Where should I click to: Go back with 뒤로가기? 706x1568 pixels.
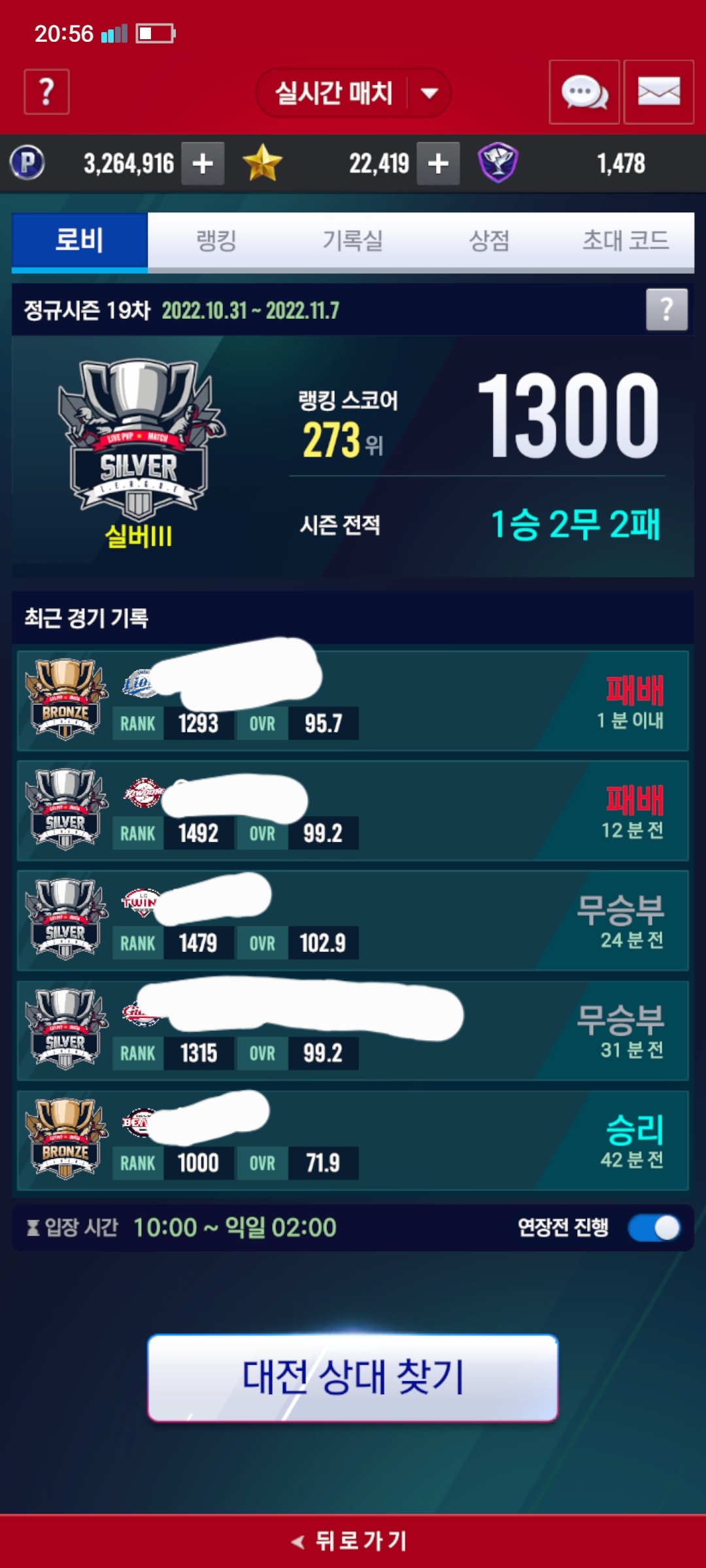click(353, 1541)
